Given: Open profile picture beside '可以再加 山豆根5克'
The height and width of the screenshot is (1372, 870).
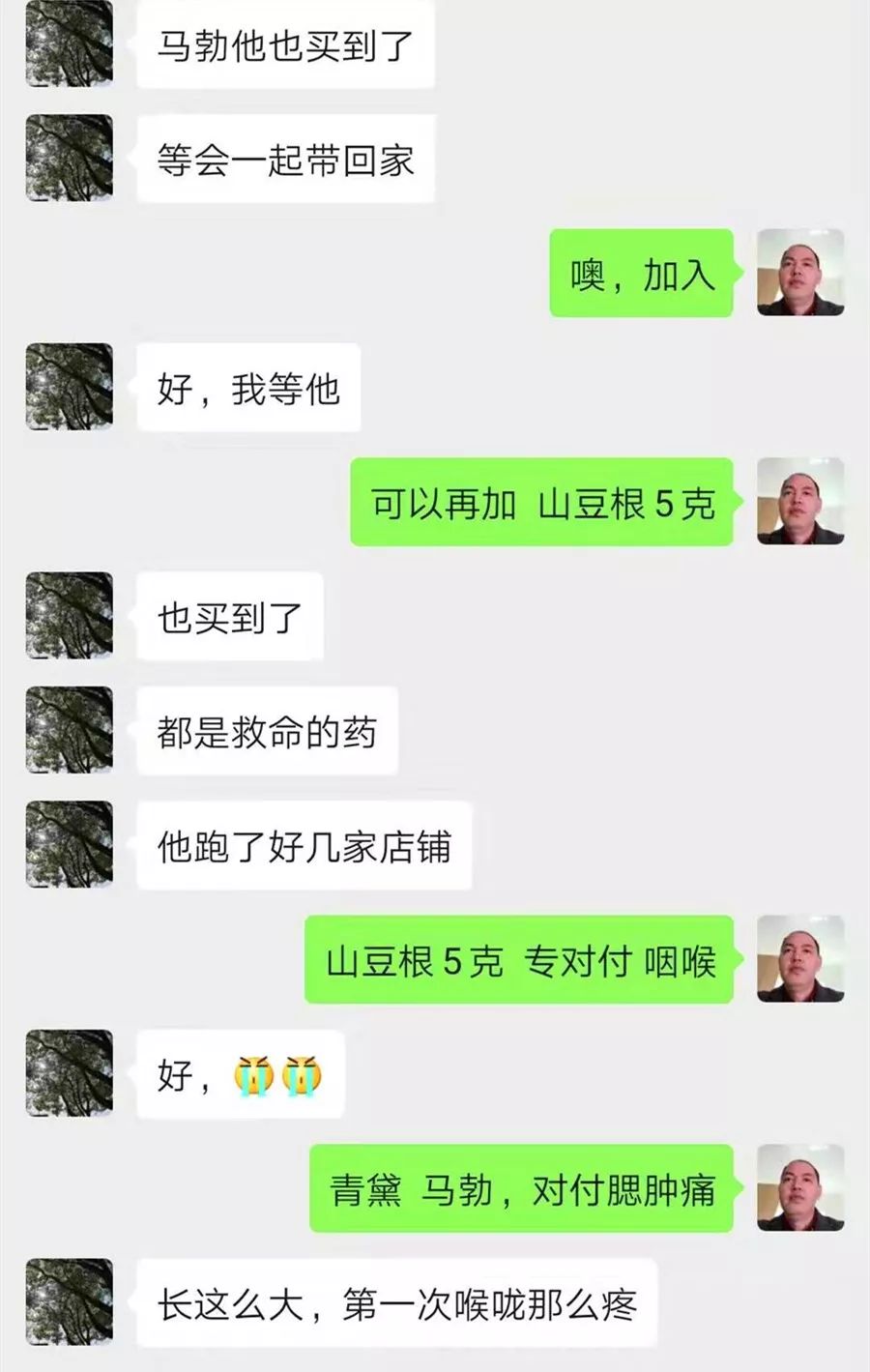Looking at the screenshot, I should coord(800,501).
